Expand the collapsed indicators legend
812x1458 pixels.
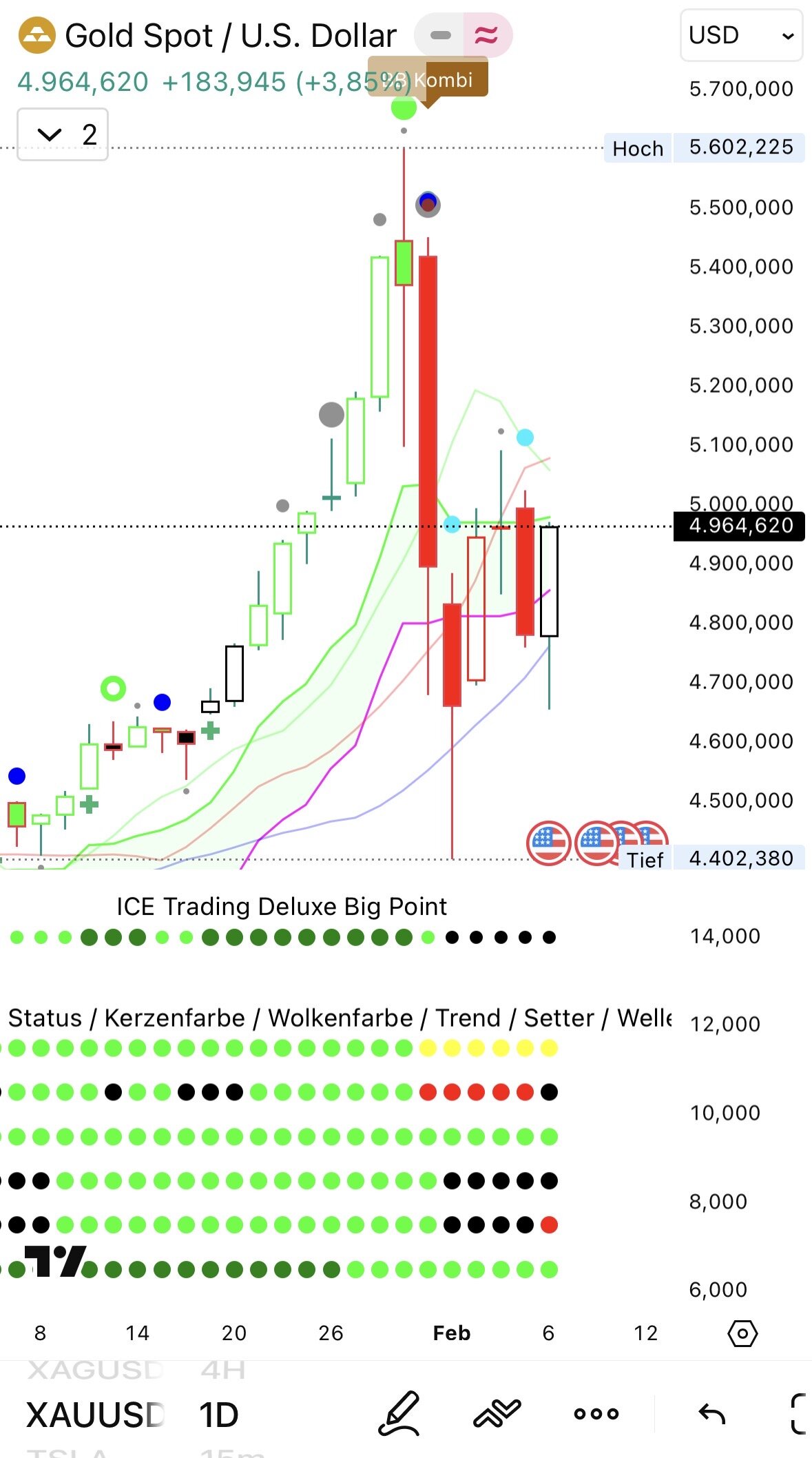point(62,134)
